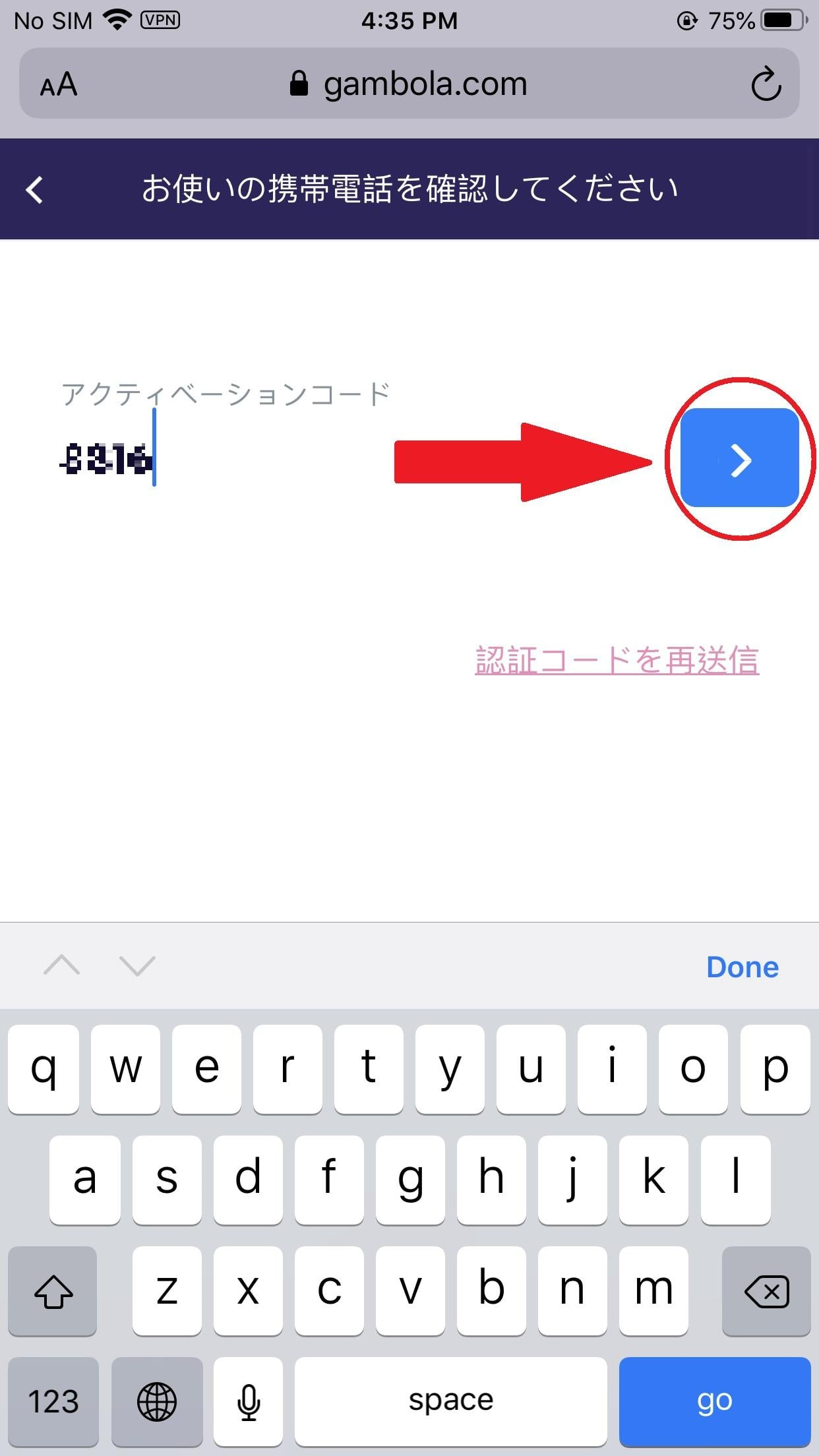
Task: Open the globe keyboard language switcher
Action: [x=157, y=1401]
